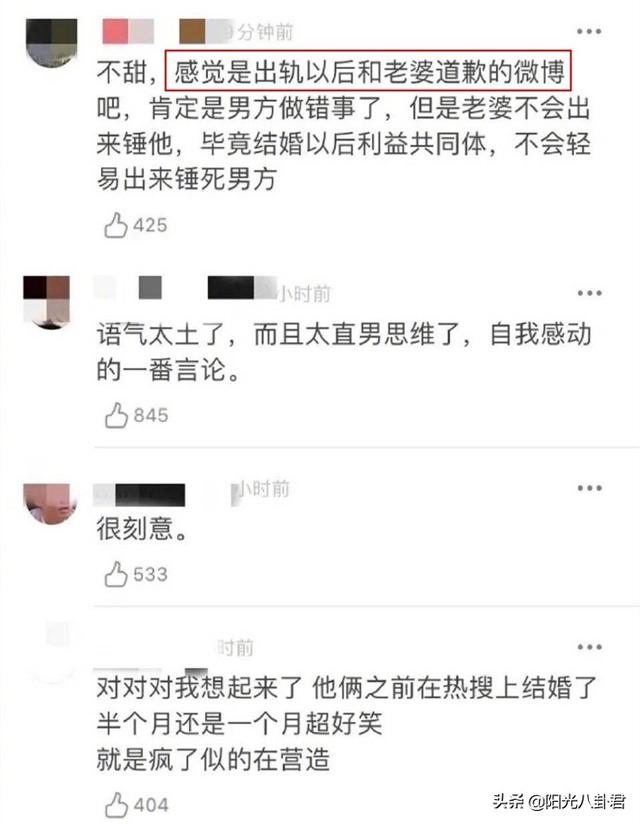640x824 pixels.
Task: Like the comment with 425 likes
Action: [117, 225]
